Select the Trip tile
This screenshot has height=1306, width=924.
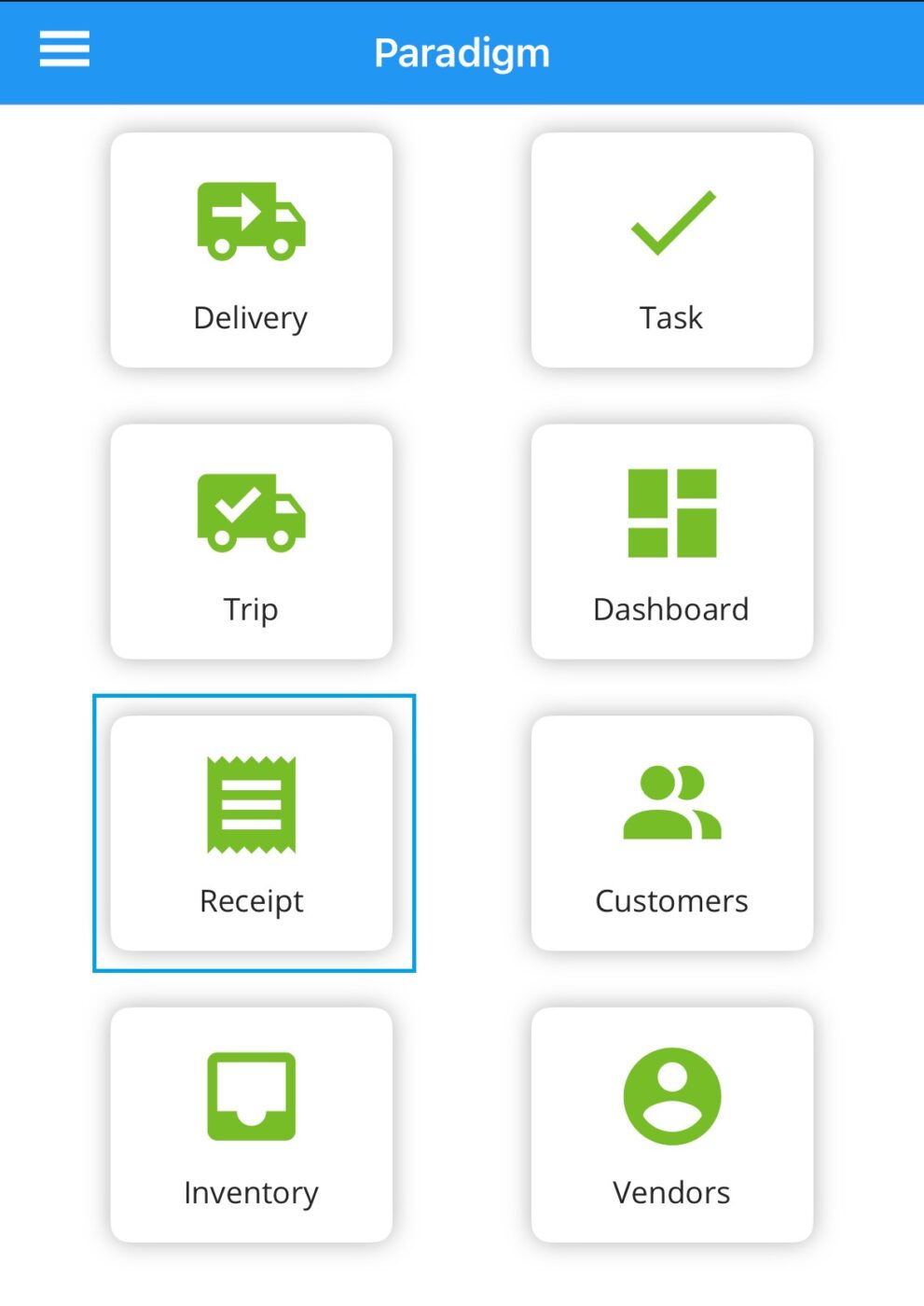250,541
